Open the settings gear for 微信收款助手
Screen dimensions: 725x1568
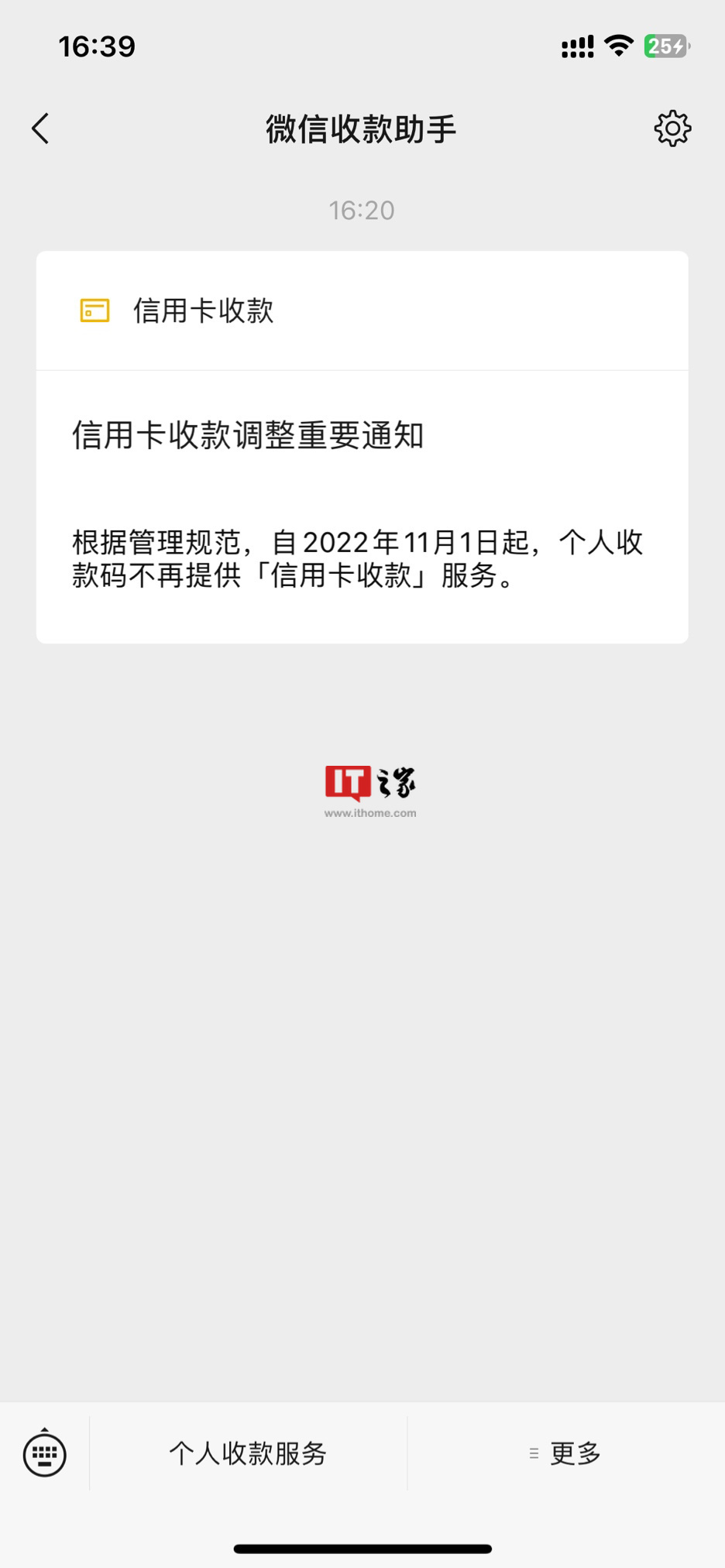click(673, 129)
